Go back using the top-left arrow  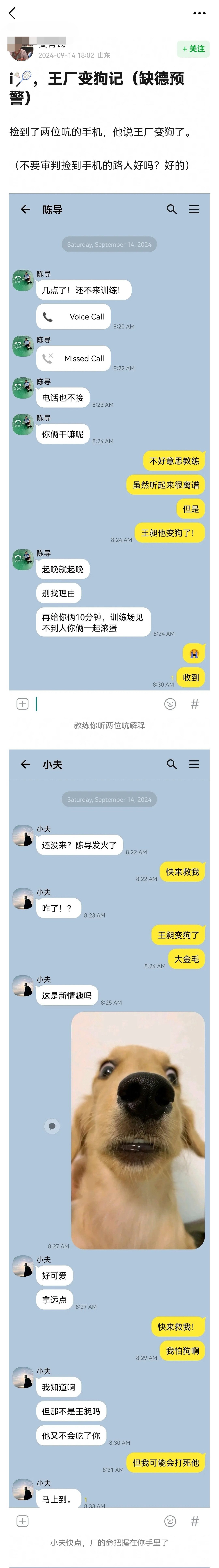pyautogui.click(x=12, y=13)
